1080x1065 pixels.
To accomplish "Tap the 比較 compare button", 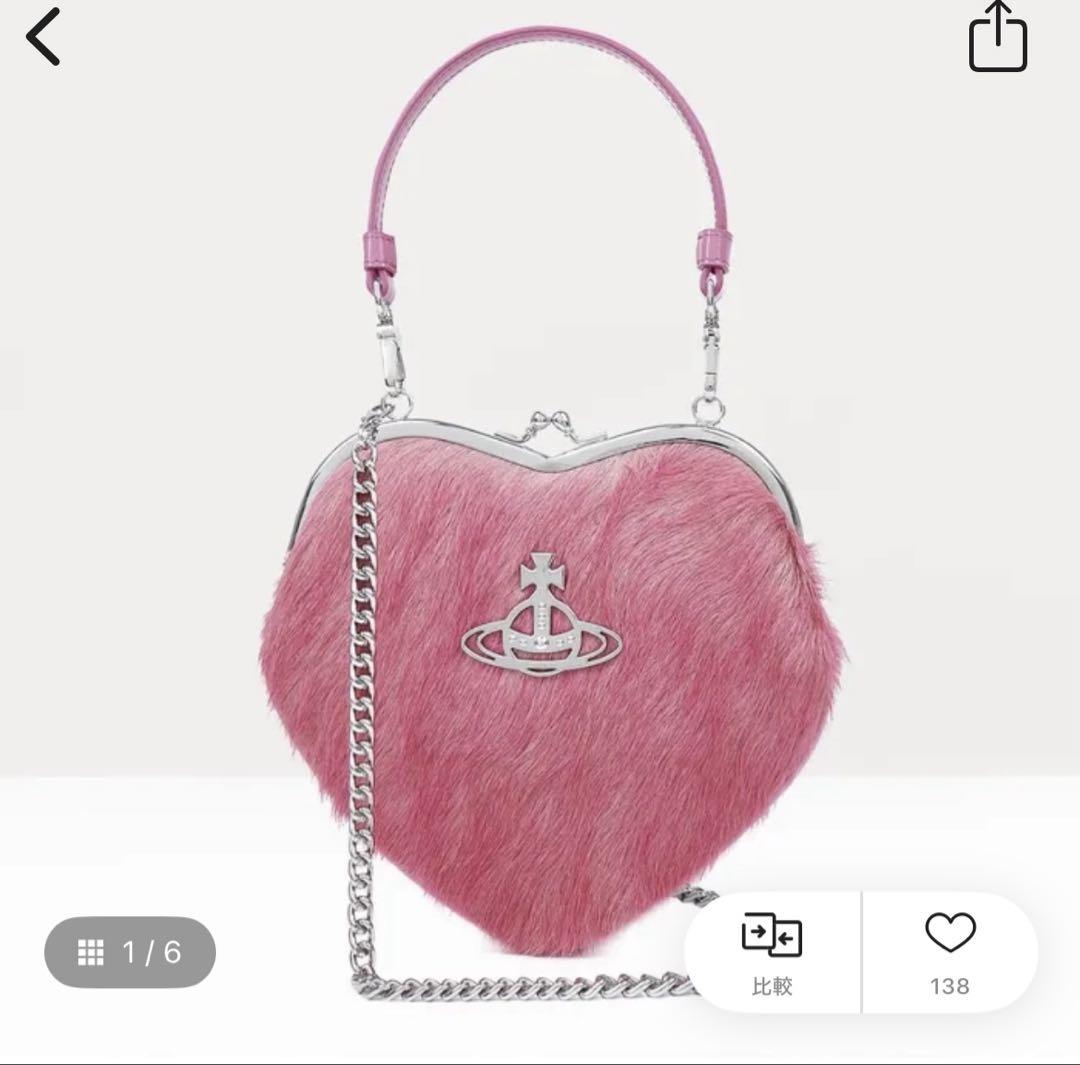I will (771, 951).
